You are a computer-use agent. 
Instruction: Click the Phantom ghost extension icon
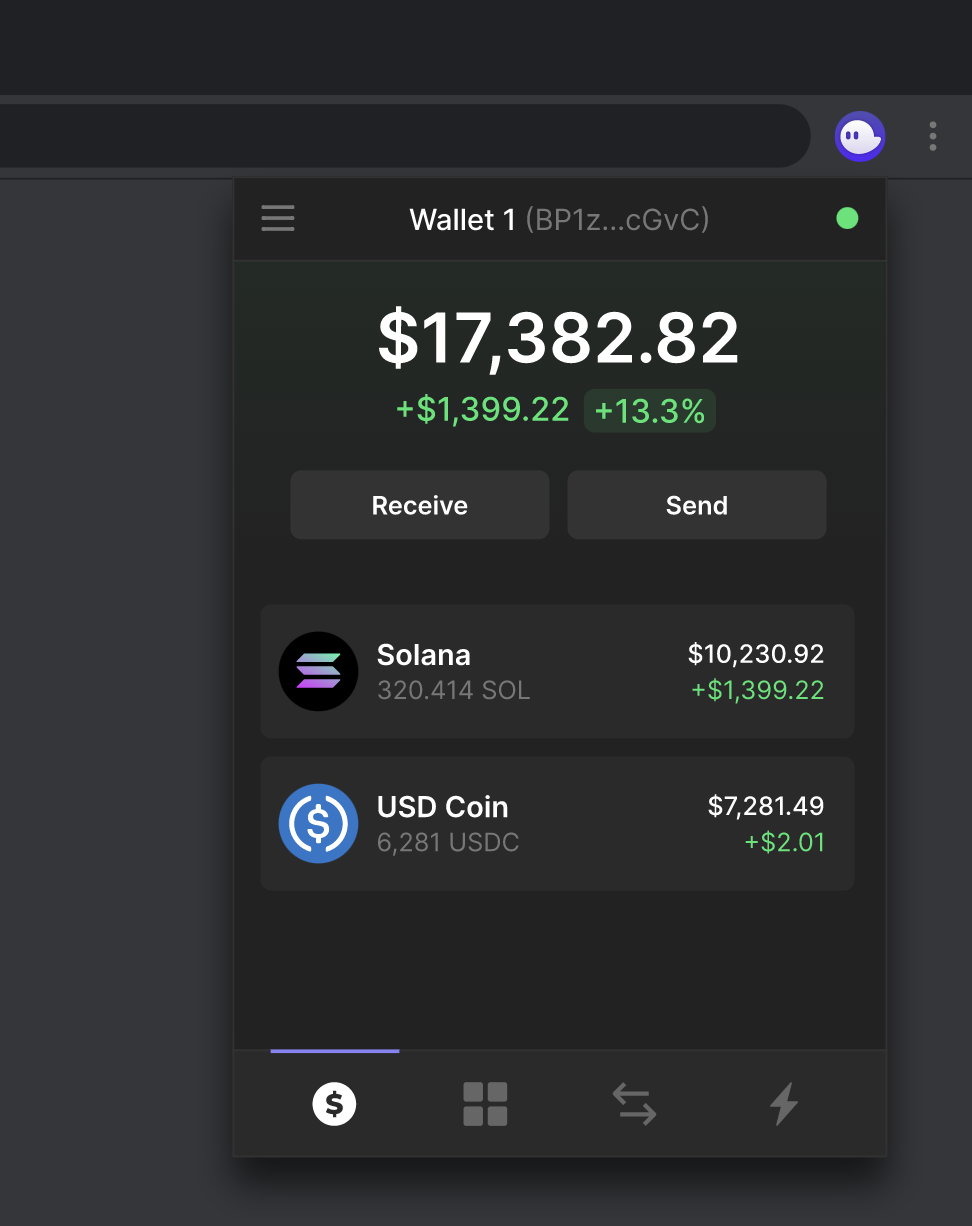[860, 136]
